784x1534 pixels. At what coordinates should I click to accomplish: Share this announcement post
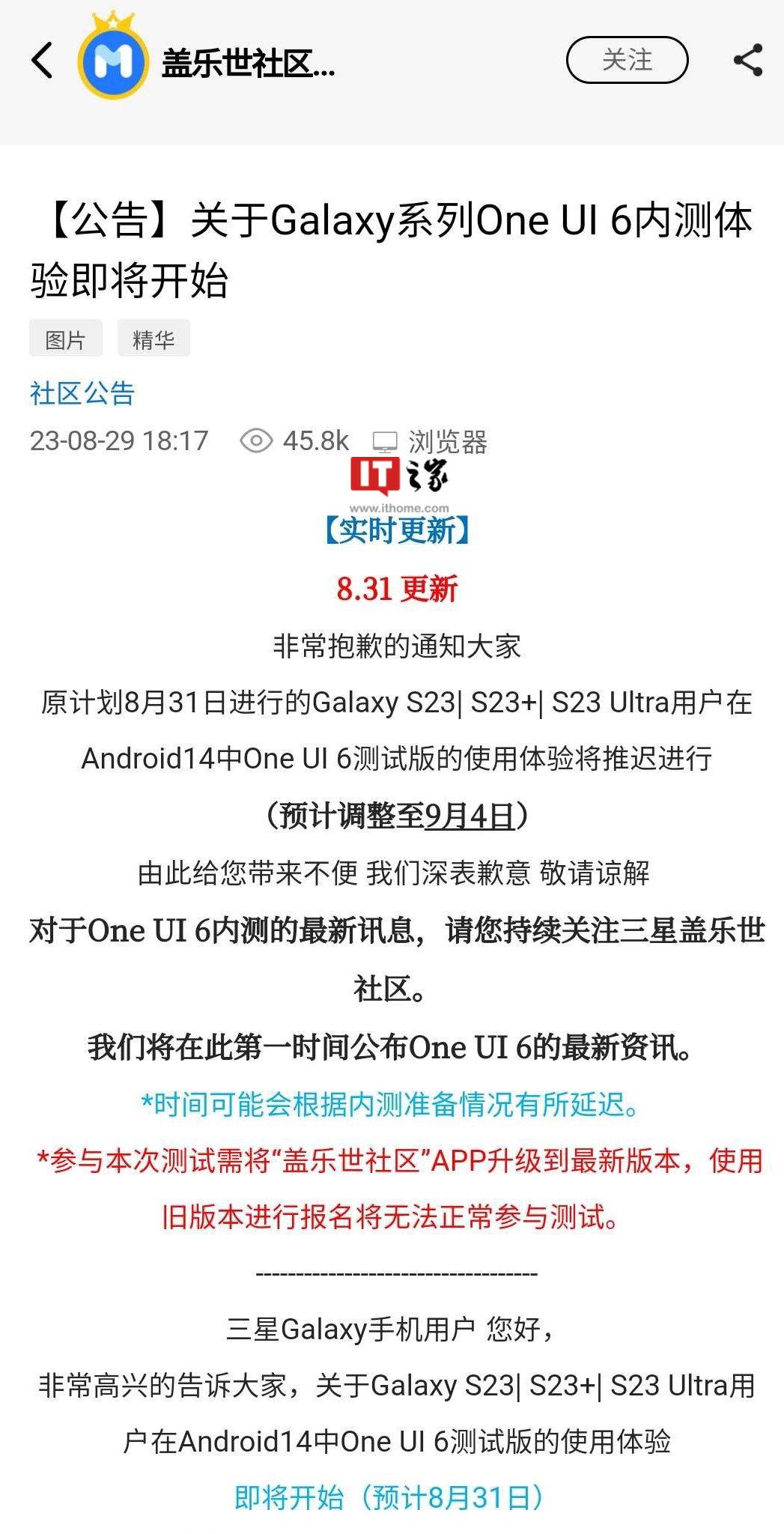pyautogui.click(x=747, y=60)
